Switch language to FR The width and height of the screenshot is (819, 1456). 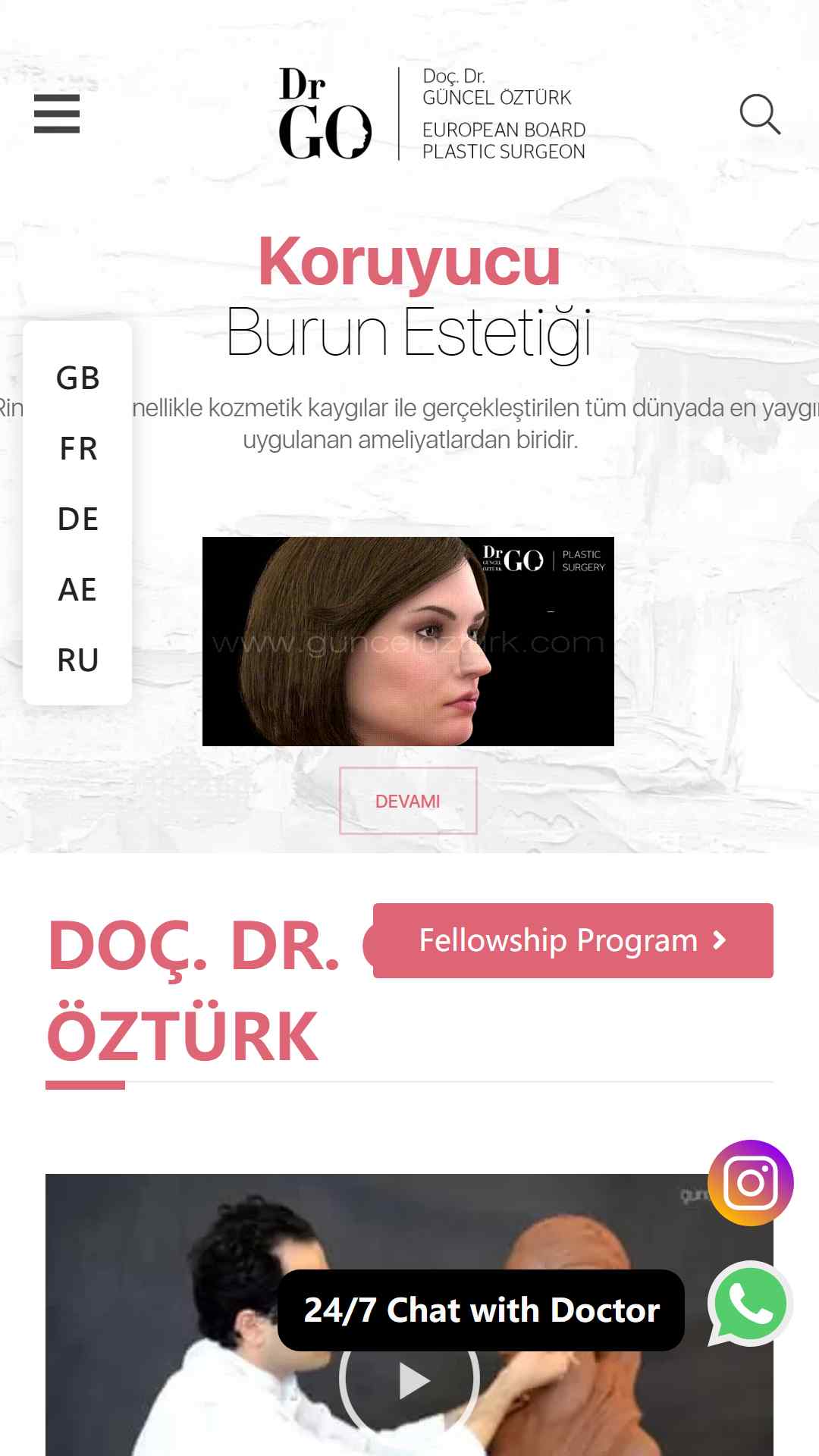78,448
